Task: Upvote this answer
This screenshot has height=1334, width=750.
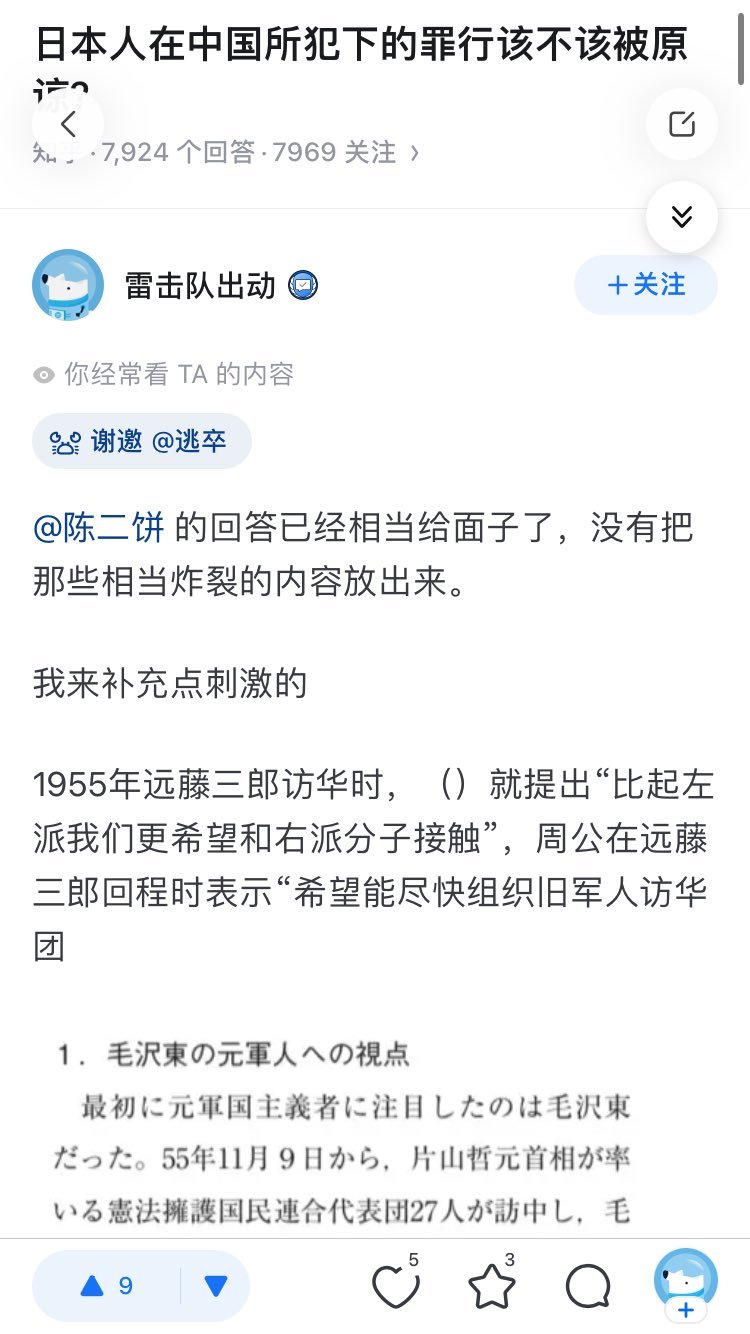Action: click(106, 1286)
